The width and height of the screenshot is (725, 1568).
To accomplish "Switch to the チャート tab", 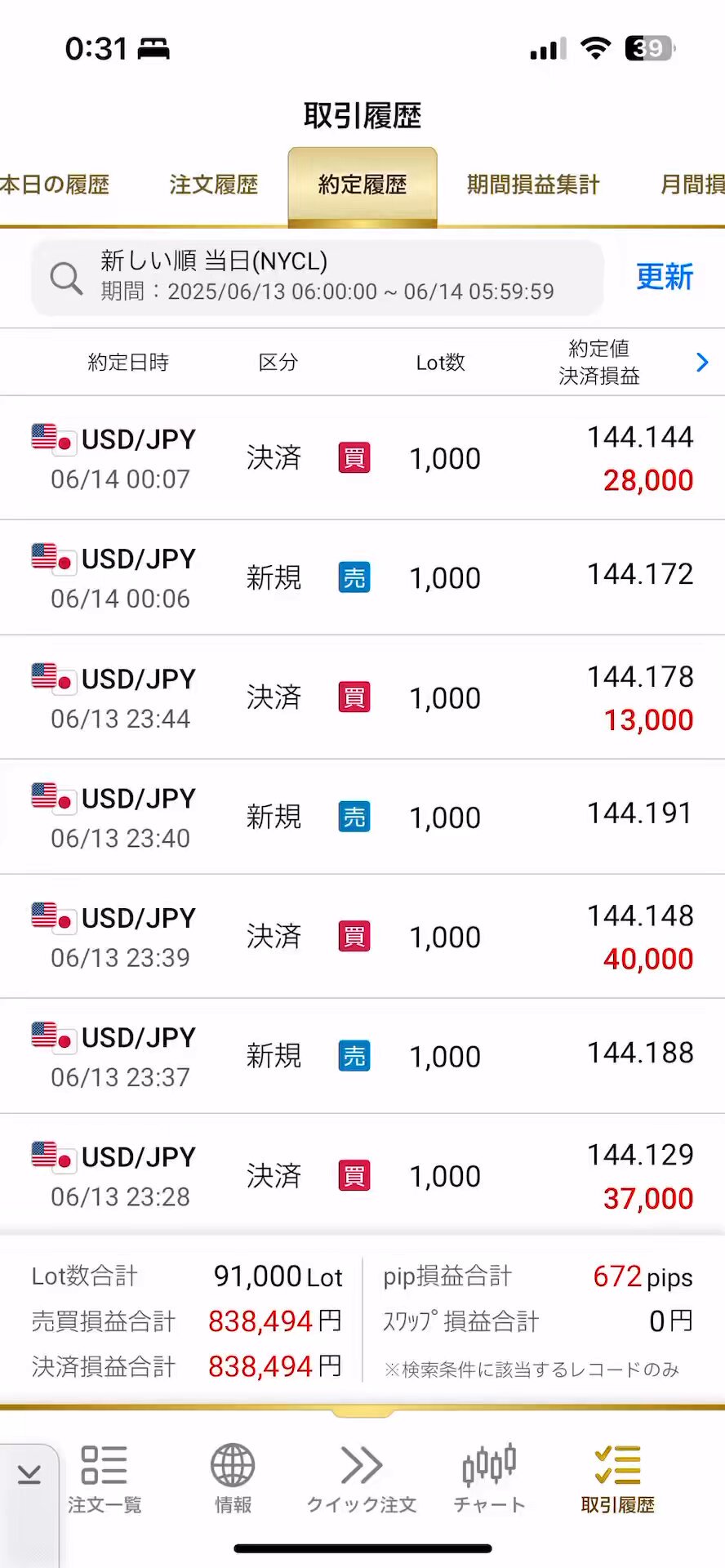I will pyautogui.click(x=489, y=1479).
